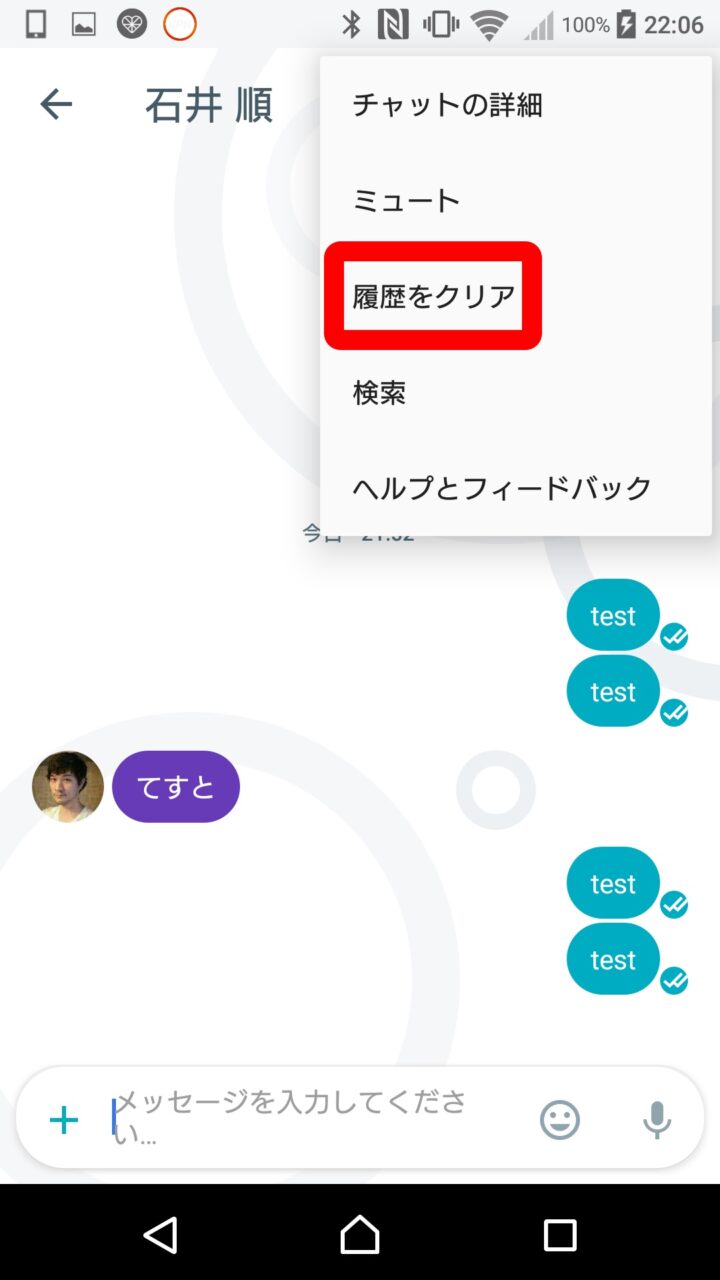Open ヘルプとフィードバック
The height and width of the screenshot is (1280, 720).
tap(501, 488)
